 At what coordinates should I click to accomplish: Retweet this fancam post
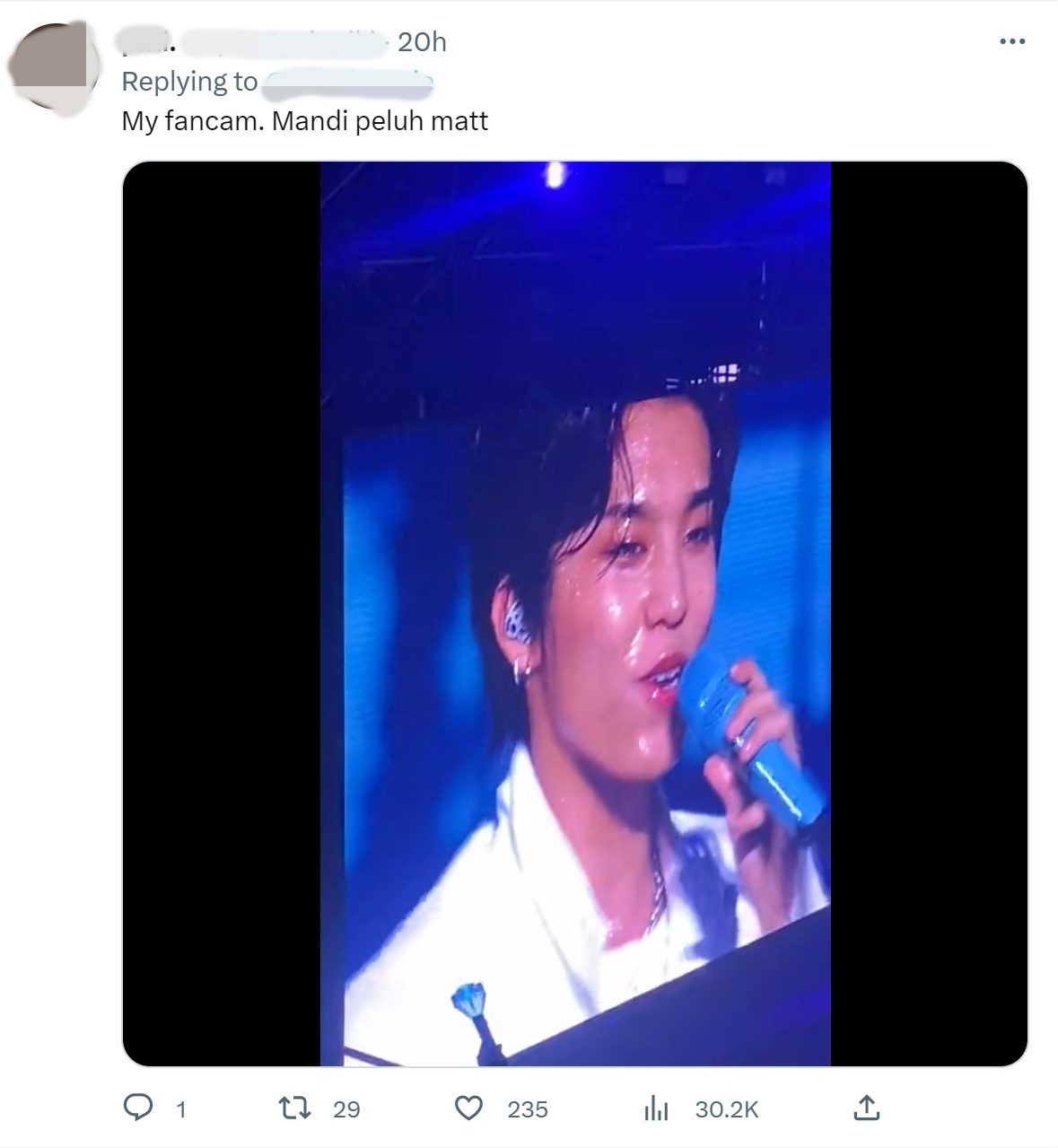(x=295, y=1109)
